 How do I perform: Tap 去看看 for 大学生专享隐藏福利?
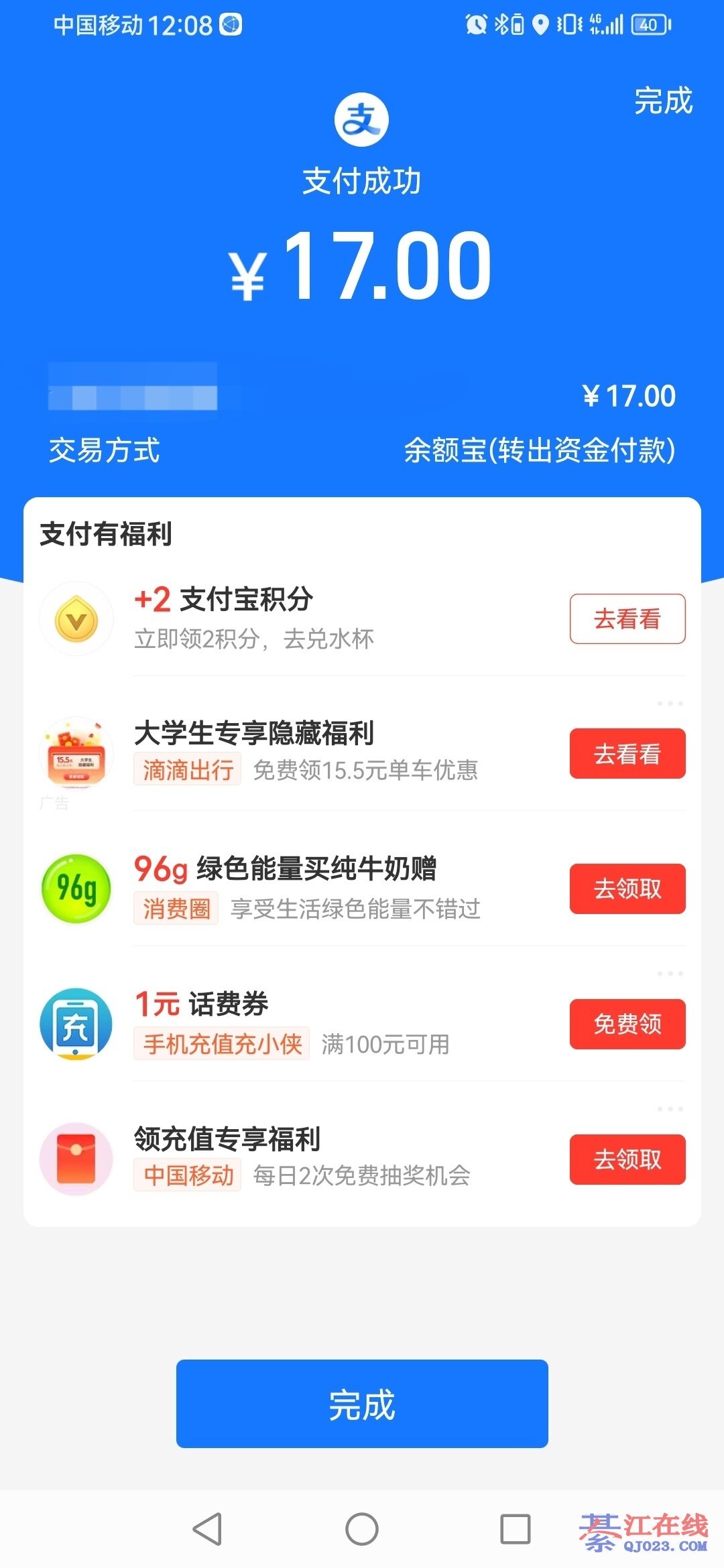[627, 754]
